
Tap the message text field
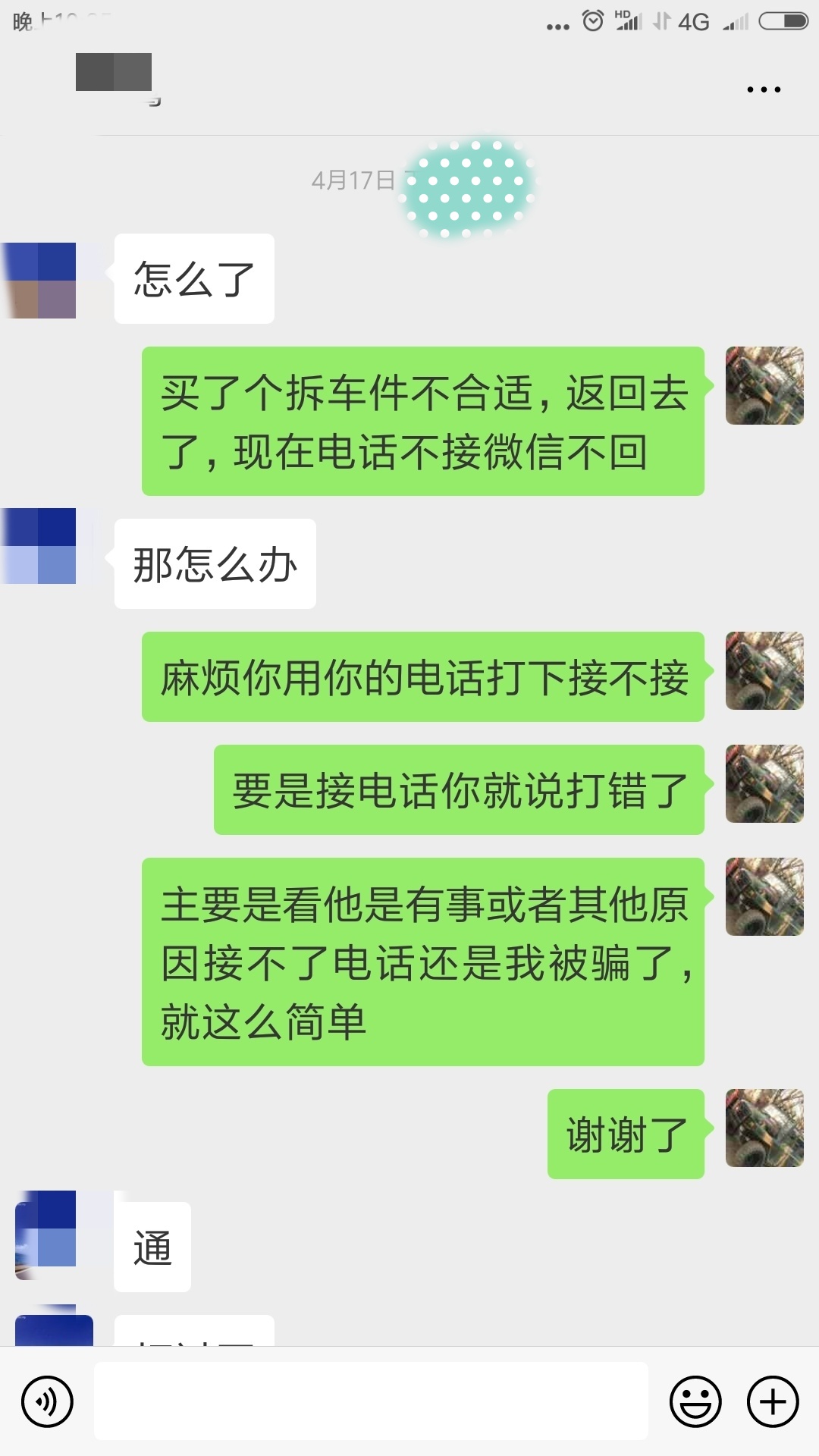[x=370, y=1401]
